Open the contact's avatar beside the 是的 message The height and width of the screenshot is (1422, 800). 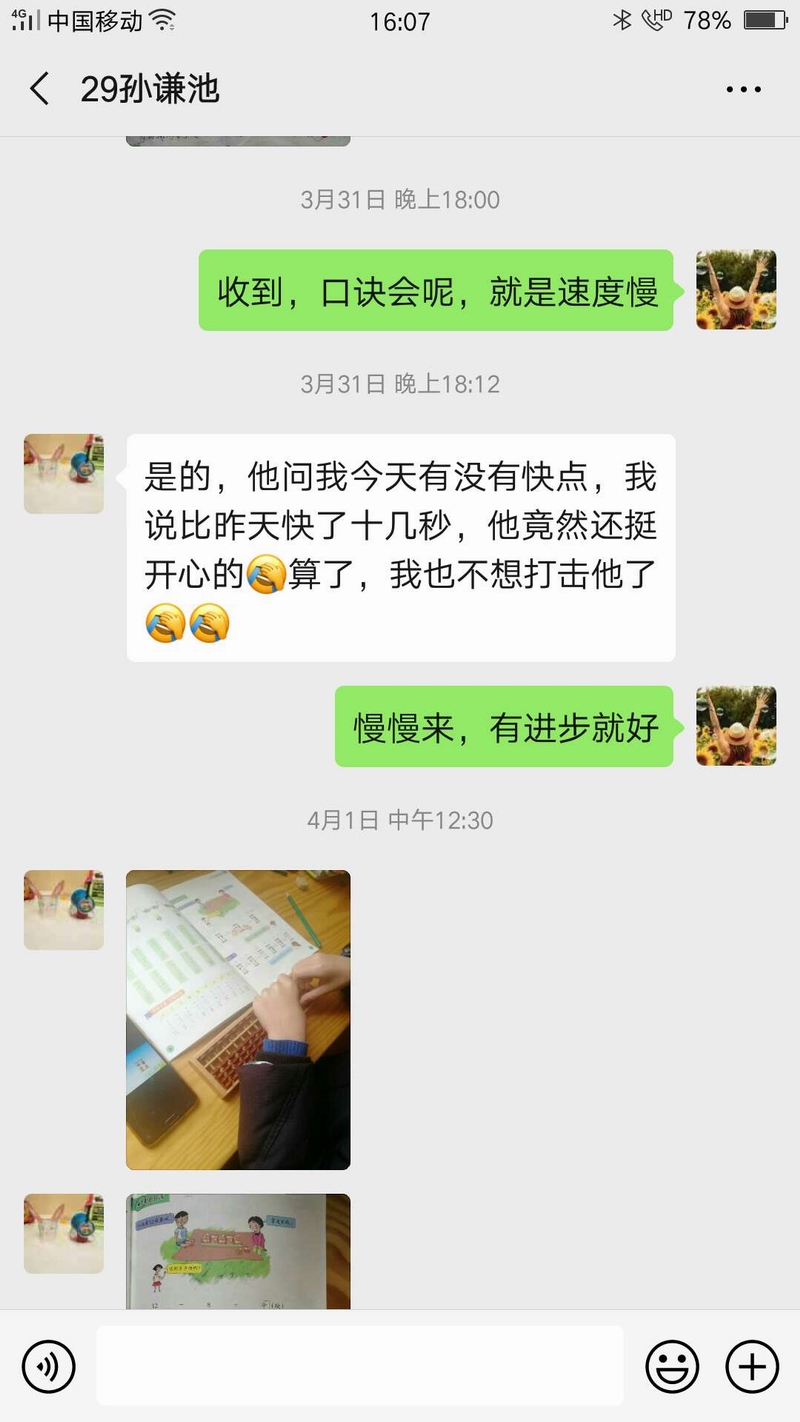[x=64, y=474]
